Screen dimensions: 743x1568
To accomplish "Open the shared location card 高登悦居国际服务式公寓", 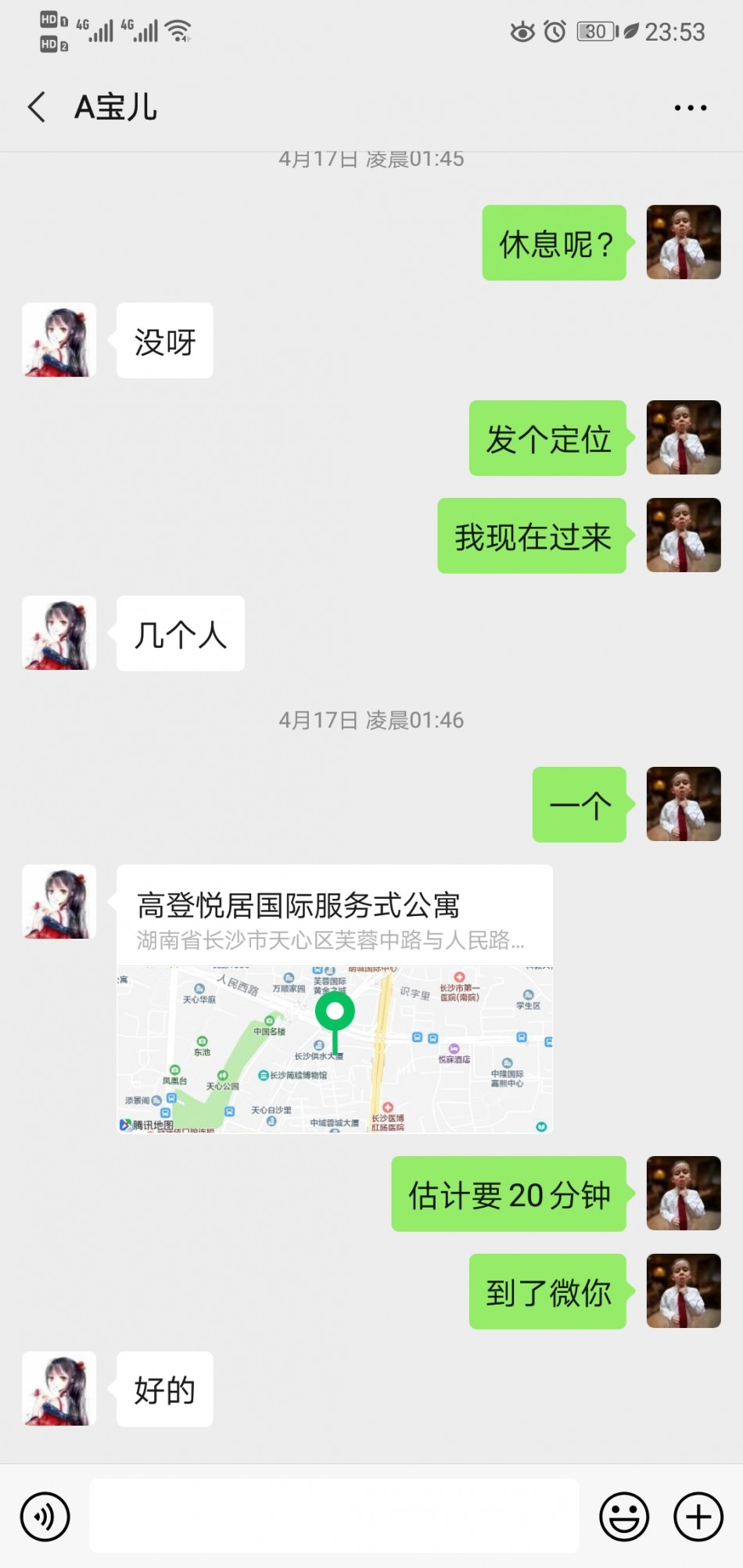I will click(x=335, y=998).
